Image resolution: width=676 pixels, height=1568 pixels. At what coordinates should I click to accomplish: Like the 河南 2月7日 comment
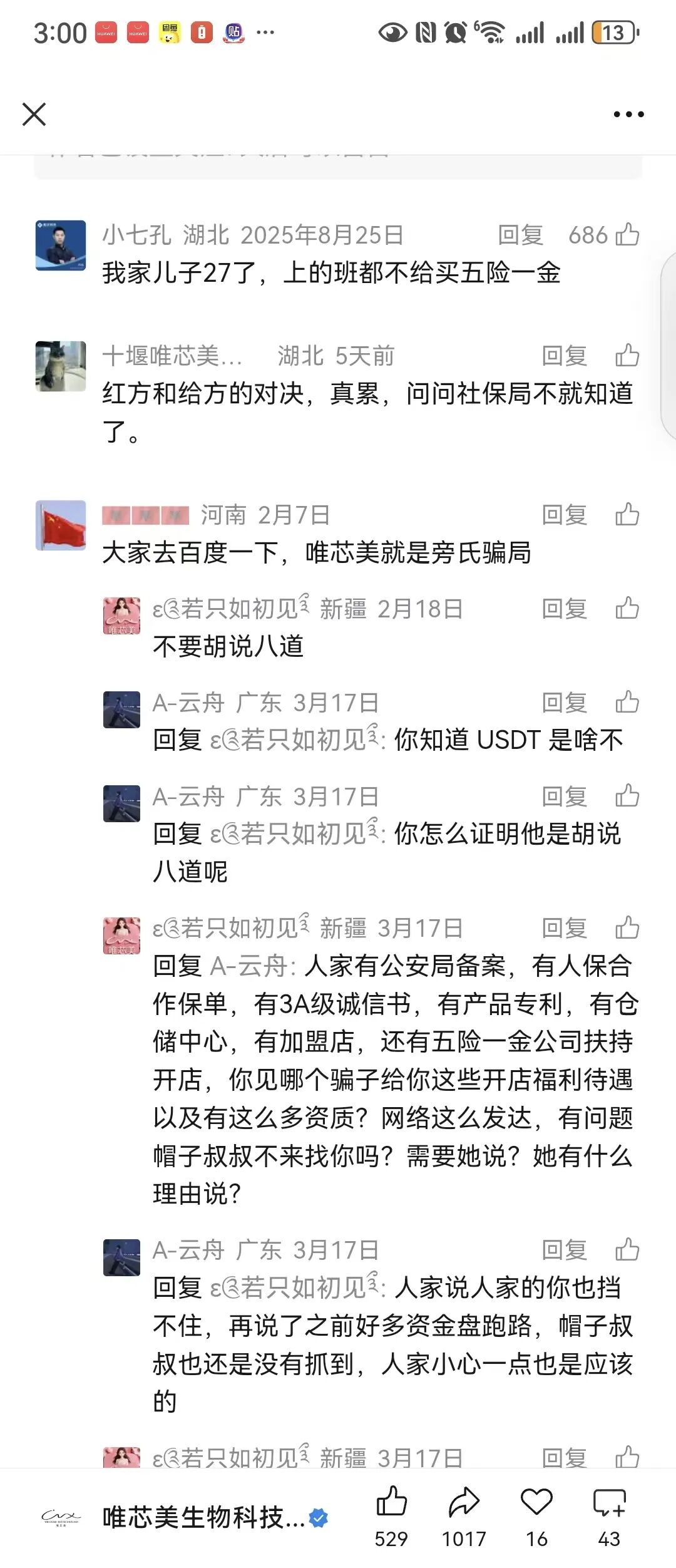pos(627,515)
